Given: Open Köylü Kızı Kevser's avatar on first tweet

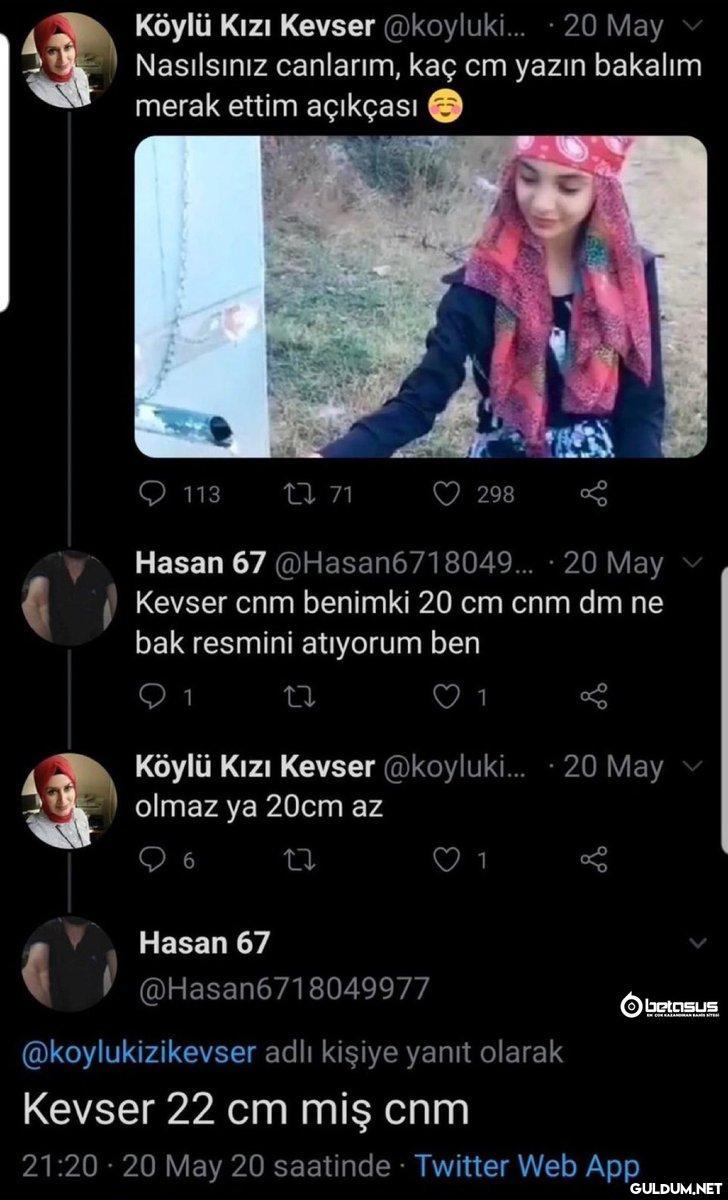Looking at the screenshot, I should [x=68, y=58].
